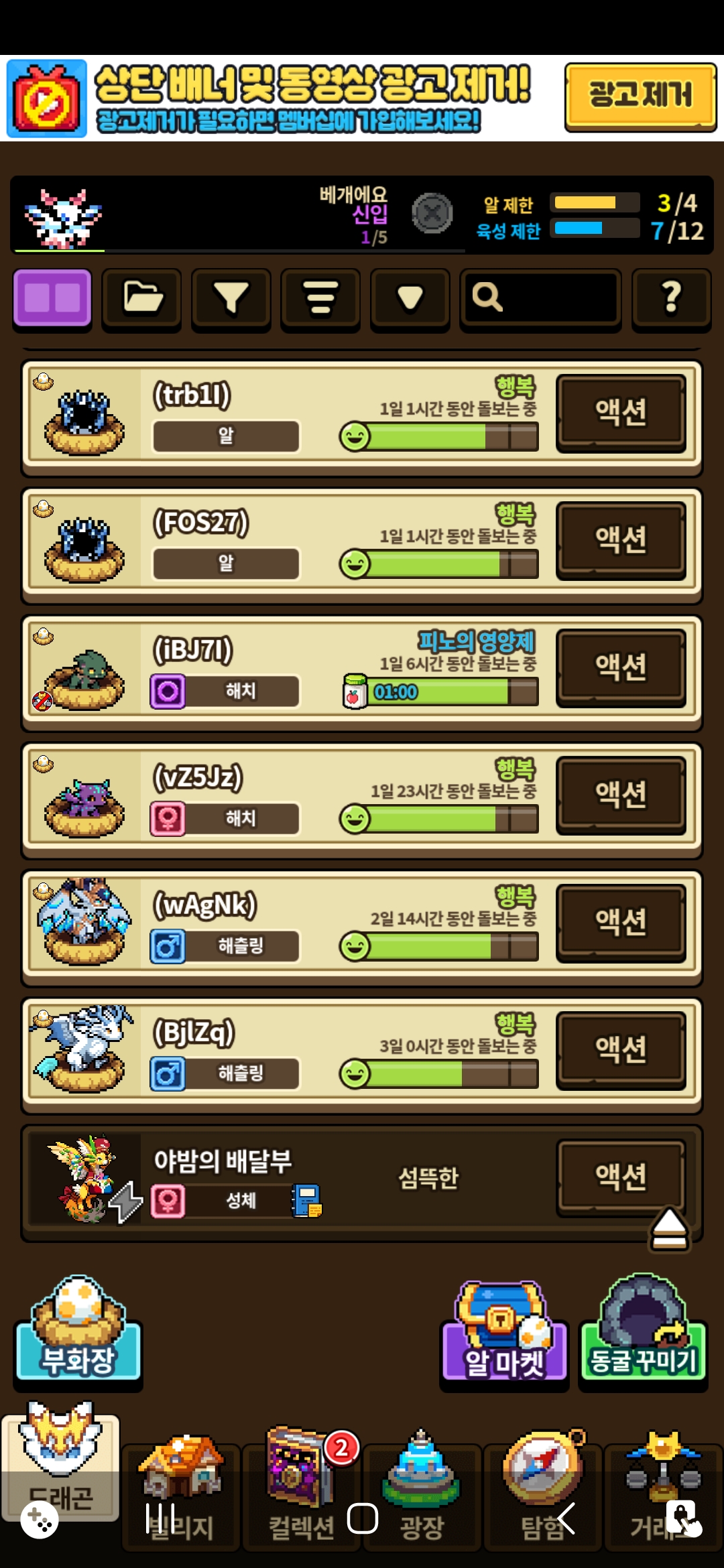
Task: Tap the dragon search field
Action: click(x=540, y=298)
